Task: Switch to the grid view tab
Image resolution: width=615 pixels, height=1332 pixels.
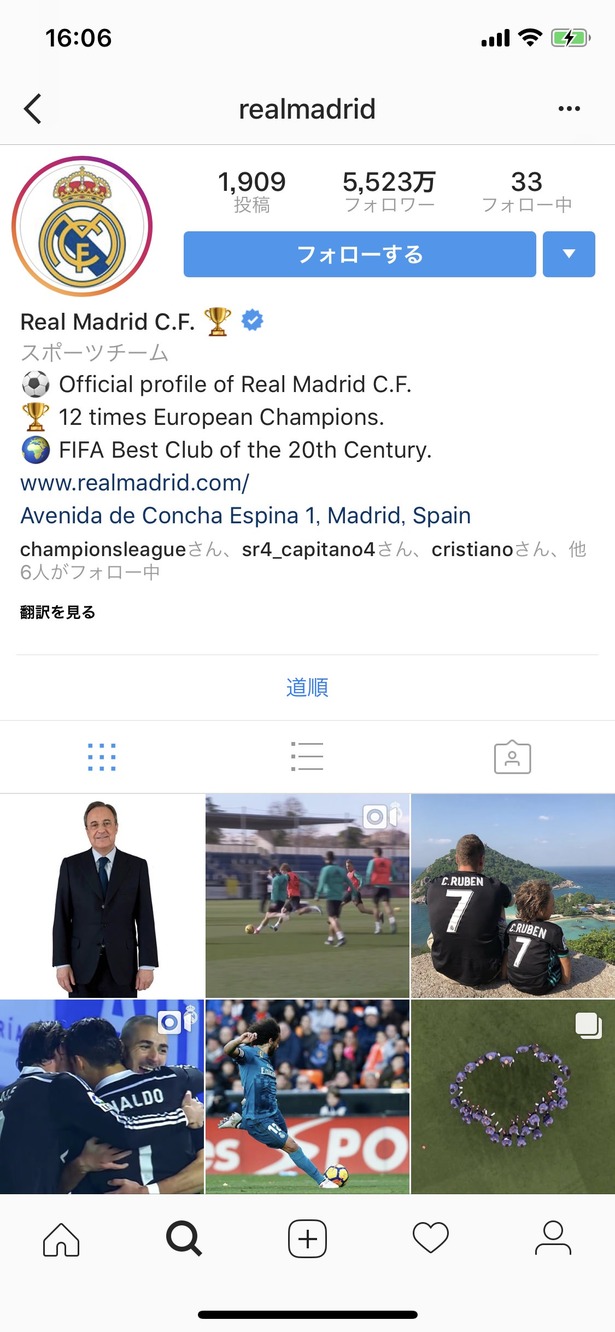Action: point(102,757)
